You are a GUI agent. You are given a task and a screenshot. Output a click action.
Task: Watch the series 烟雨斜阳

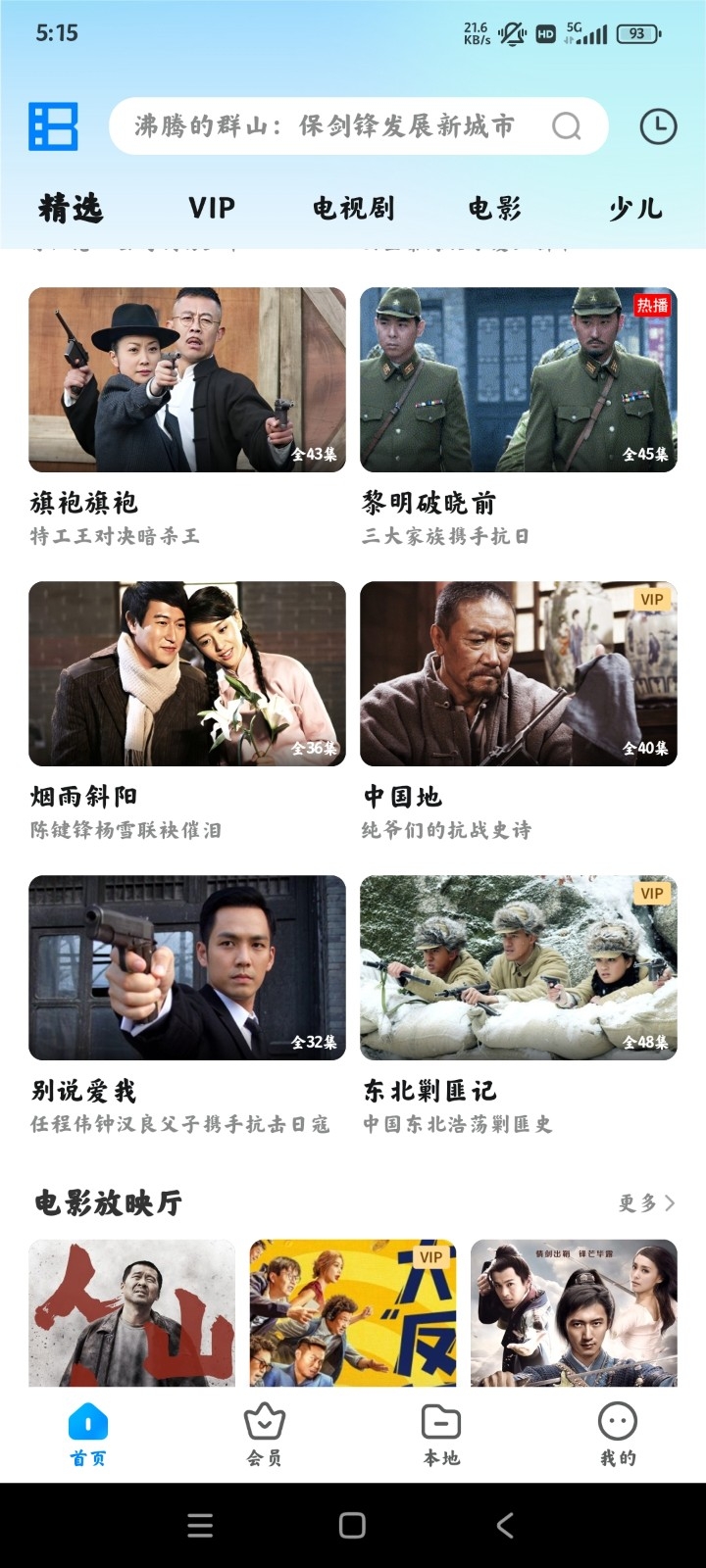tap(187, 674)
